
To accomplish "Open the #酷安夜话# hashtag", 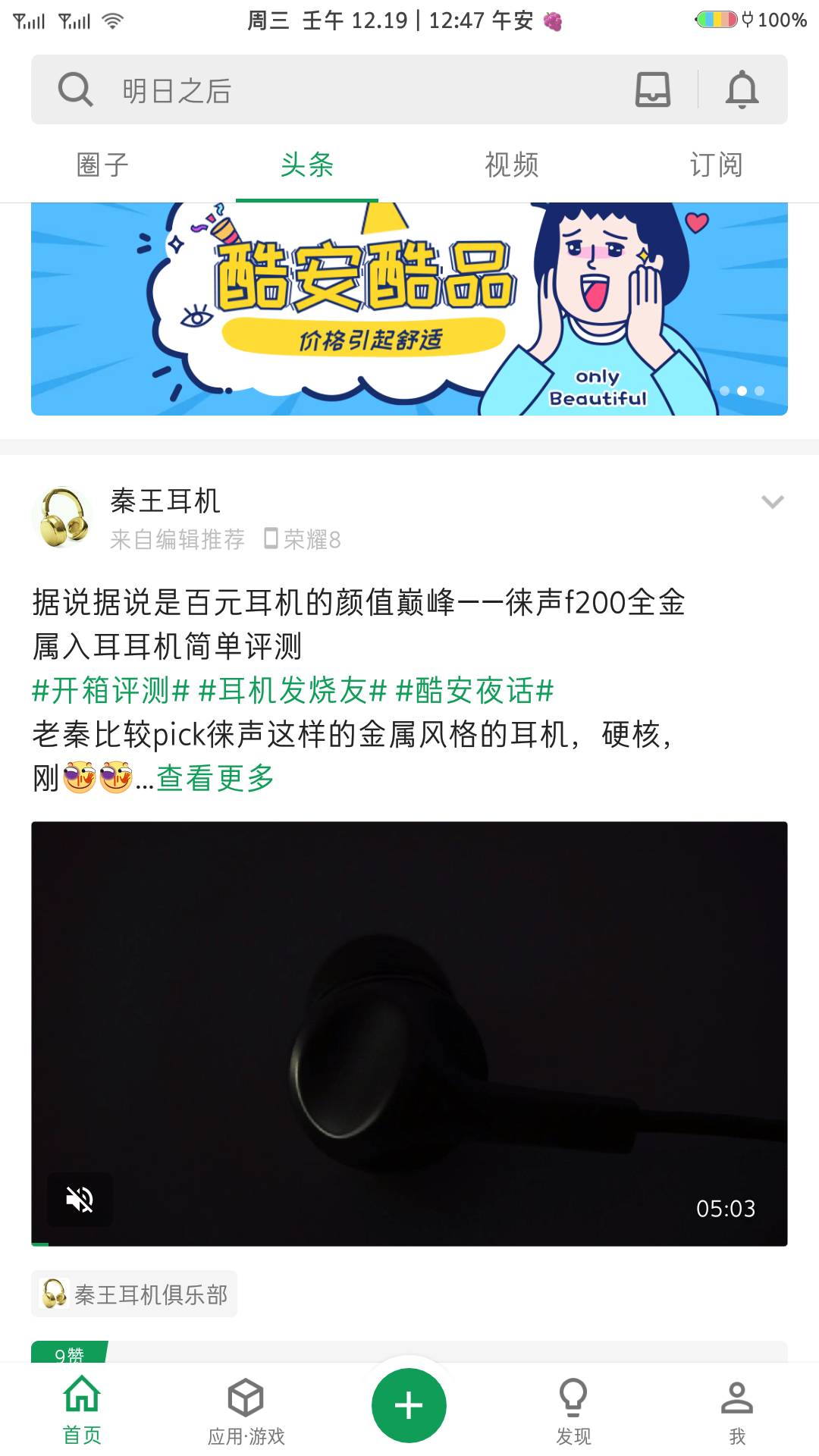I will (475, 691).
